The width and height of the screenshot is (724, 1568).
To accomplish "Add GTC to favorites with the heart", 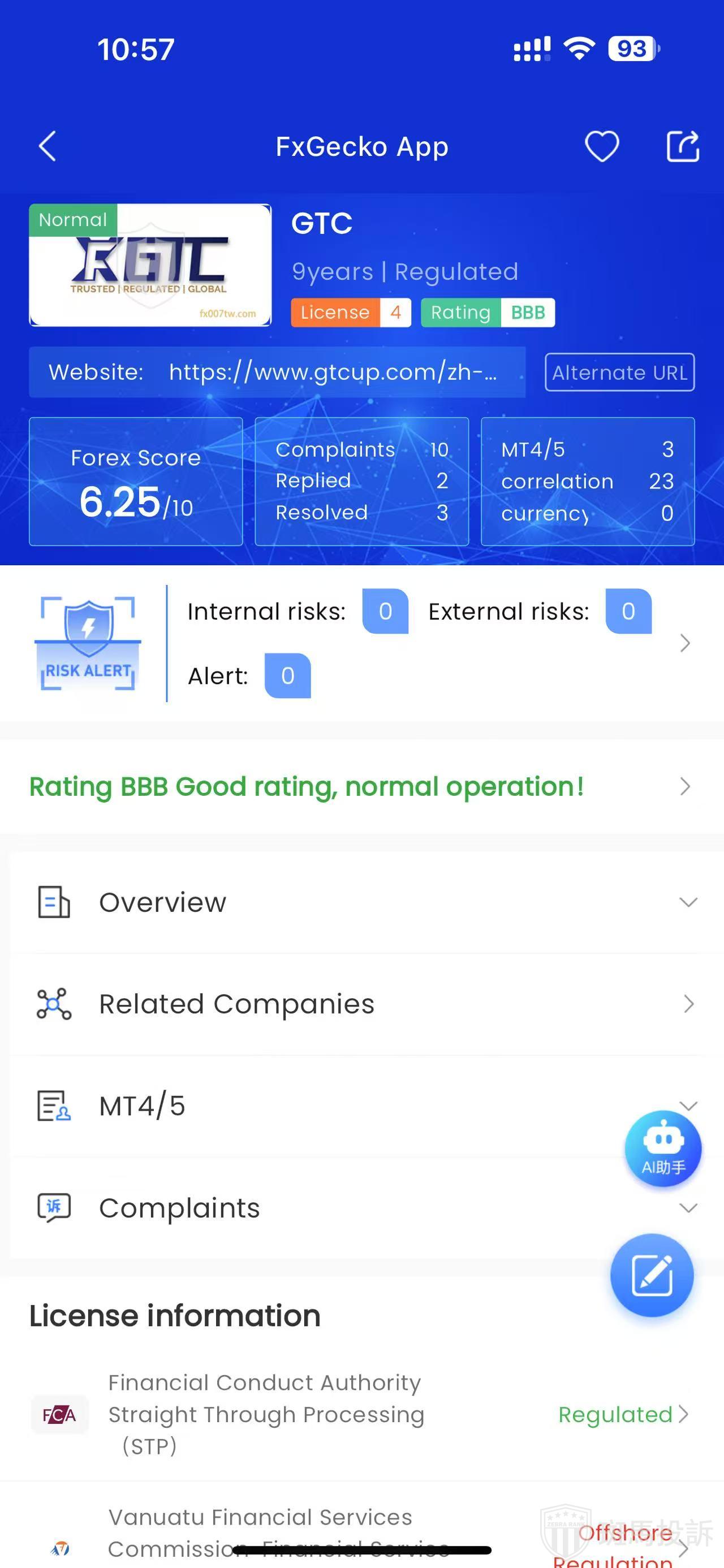I will pyautogui.click(x=602, y=147).
